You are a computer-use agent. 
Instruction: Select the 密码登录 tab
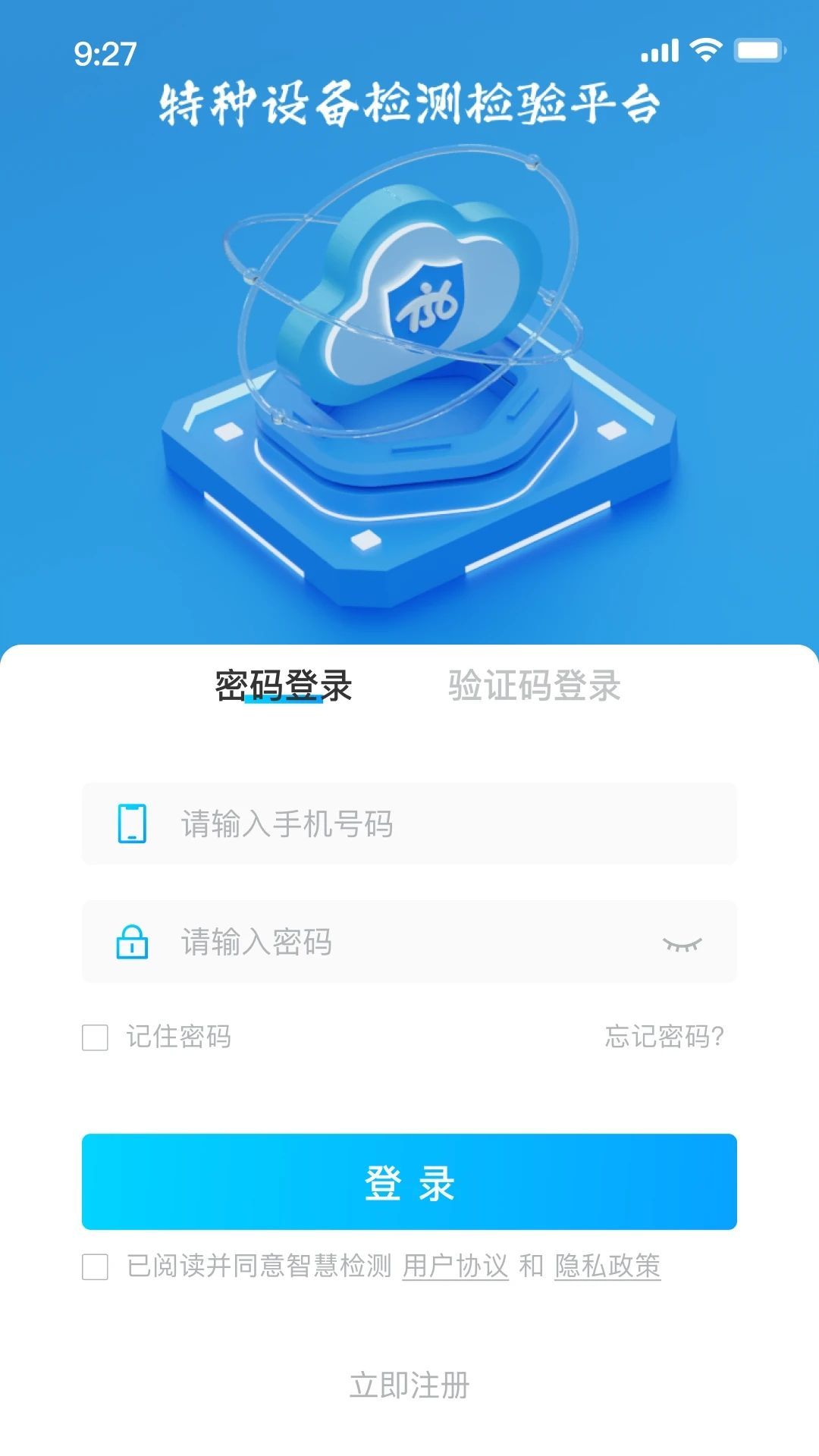coord(284,686)
